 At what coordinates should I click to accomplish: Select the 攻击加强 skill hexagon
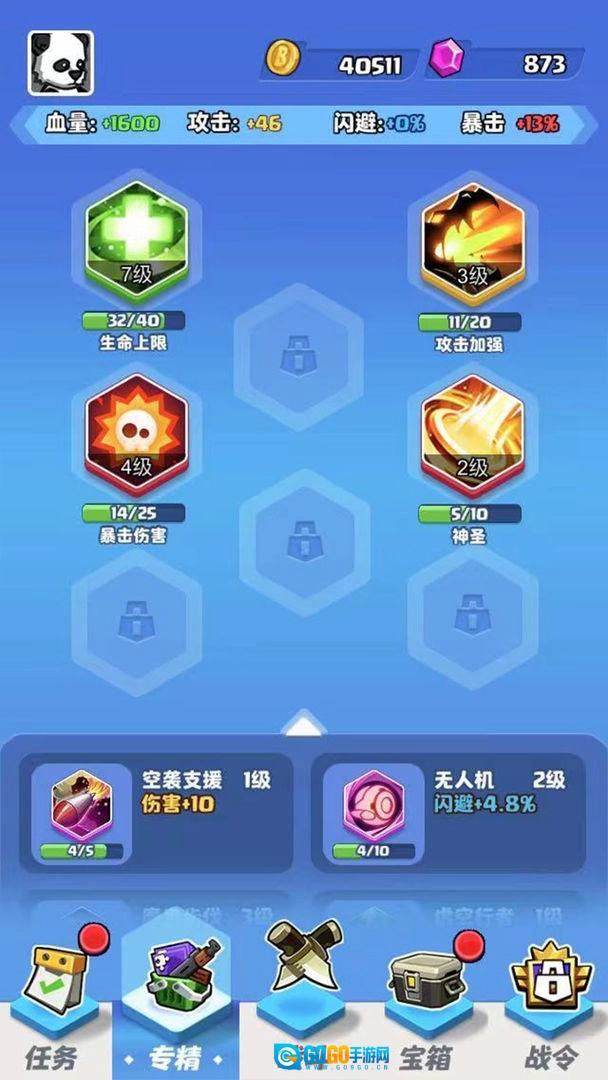(472, 244)
